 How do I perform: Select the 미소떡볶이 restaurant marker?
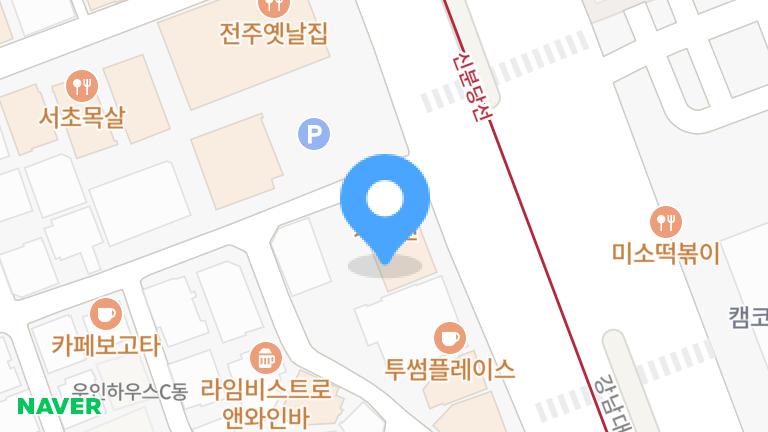(x=665, y=221)
